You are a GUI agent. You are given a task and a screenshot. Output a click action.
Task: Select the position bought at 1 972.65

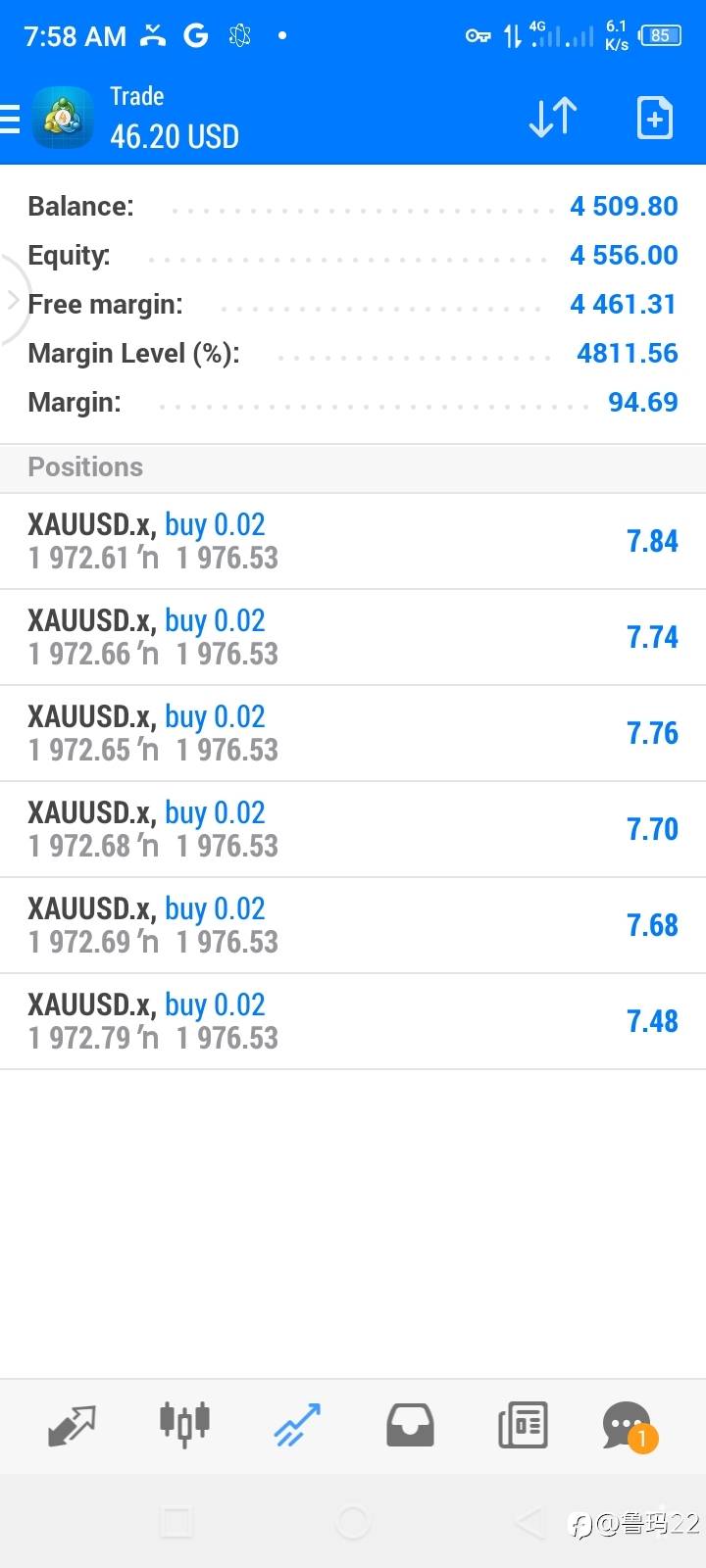pyautogui.click(x=353, y=733)
